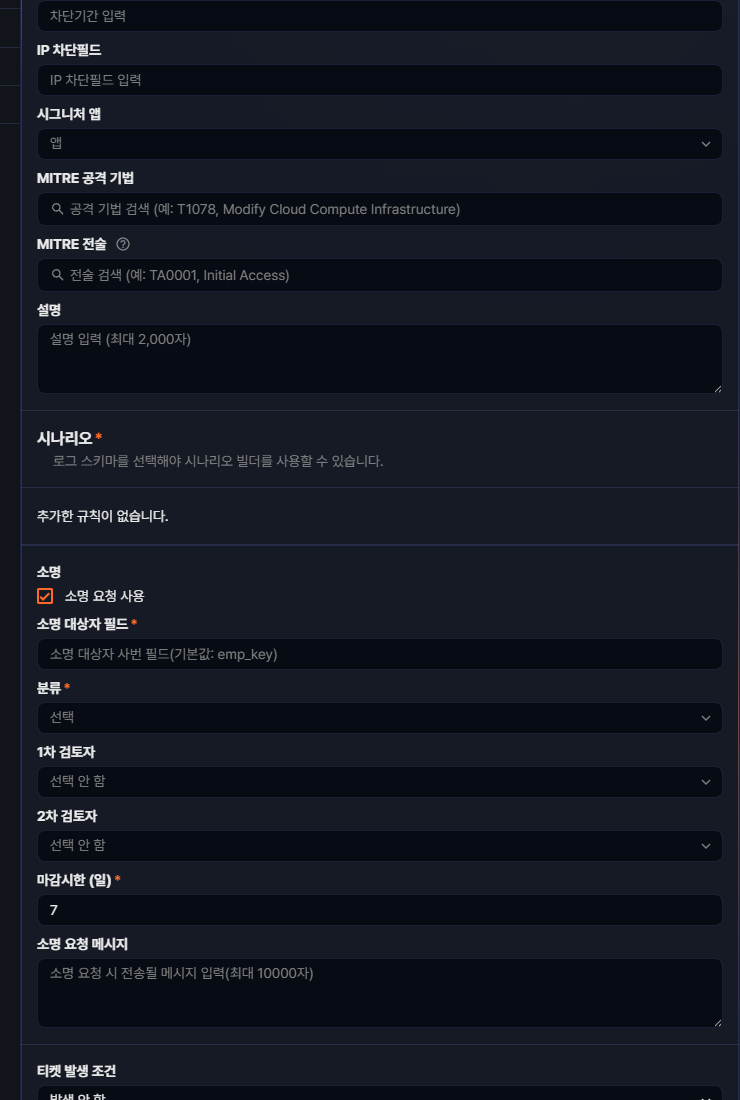Viewport: 740px width, 1100px height.
Task: Expand the 1차 검토자 dropdown
Action: [379, 782]
